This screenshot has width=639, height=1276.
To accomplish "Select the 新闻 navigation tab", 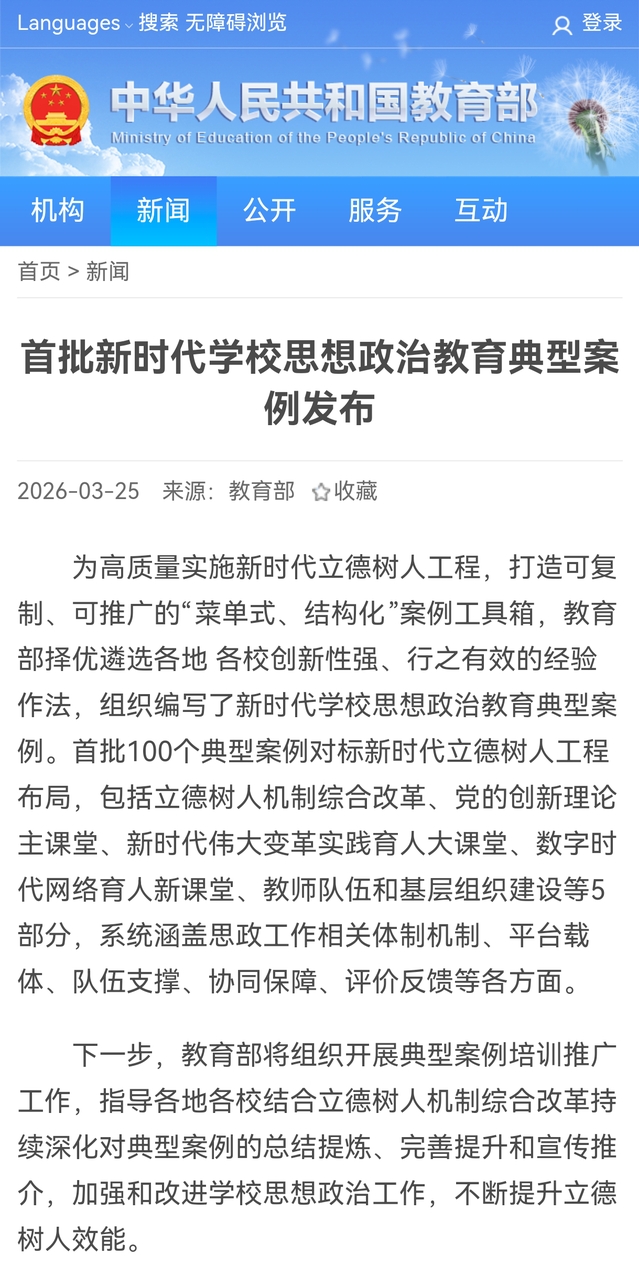I will (x=163, y=210).
